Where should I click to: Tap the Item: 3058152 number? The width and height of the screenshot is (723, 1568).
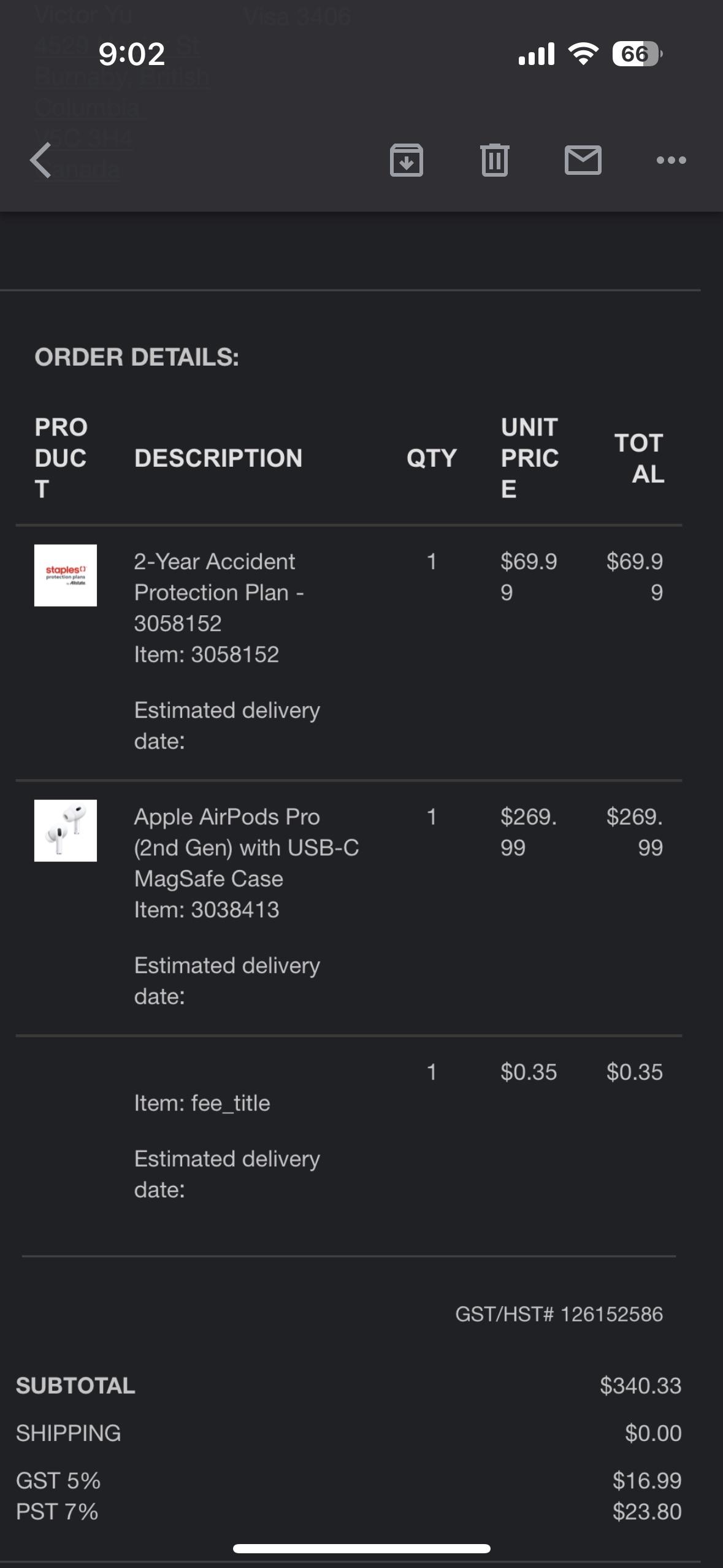(206, 654)
